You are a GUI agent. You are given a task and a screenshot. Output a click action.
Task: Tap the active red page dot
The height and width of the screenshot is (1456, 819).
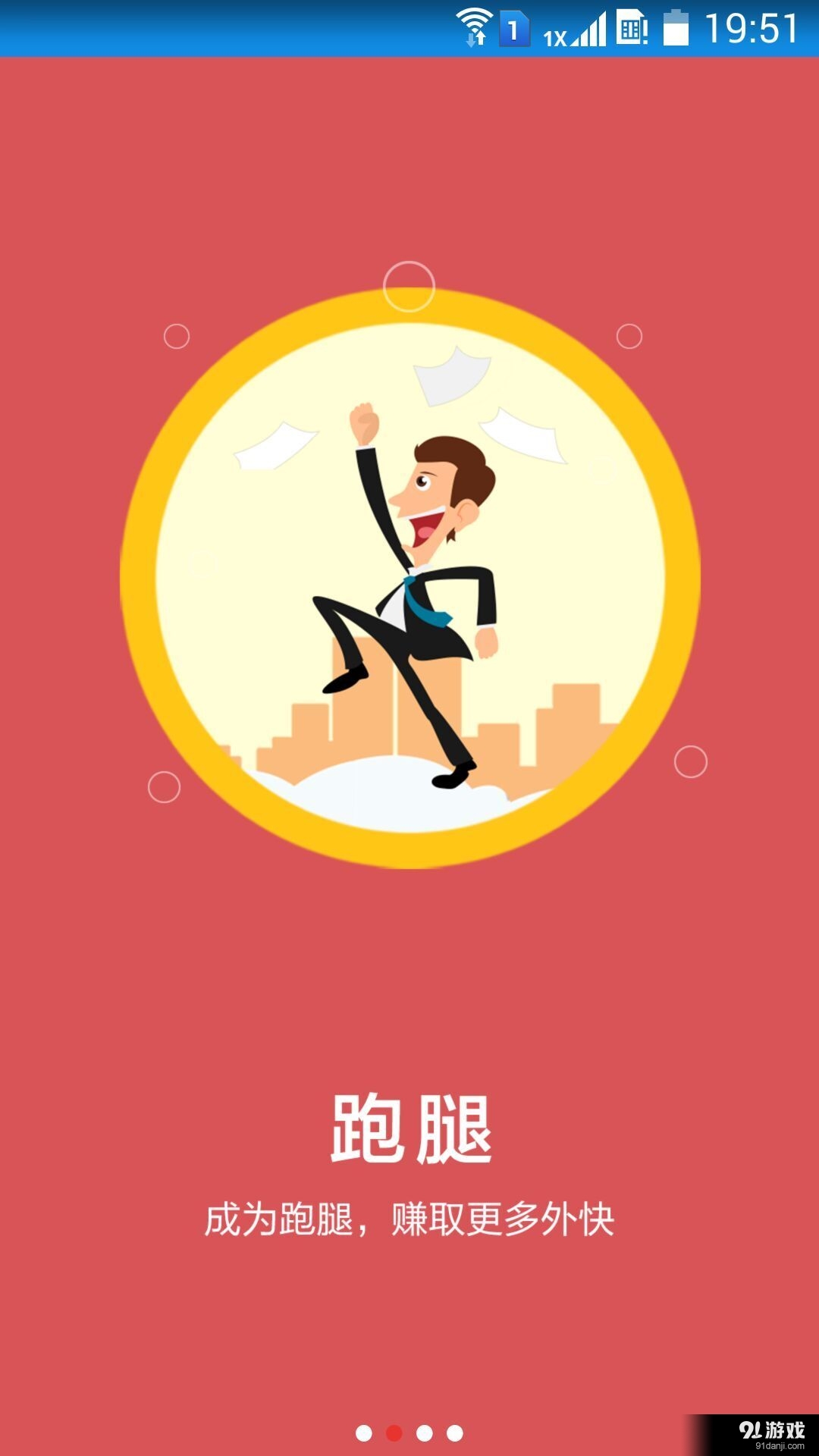394,1431
